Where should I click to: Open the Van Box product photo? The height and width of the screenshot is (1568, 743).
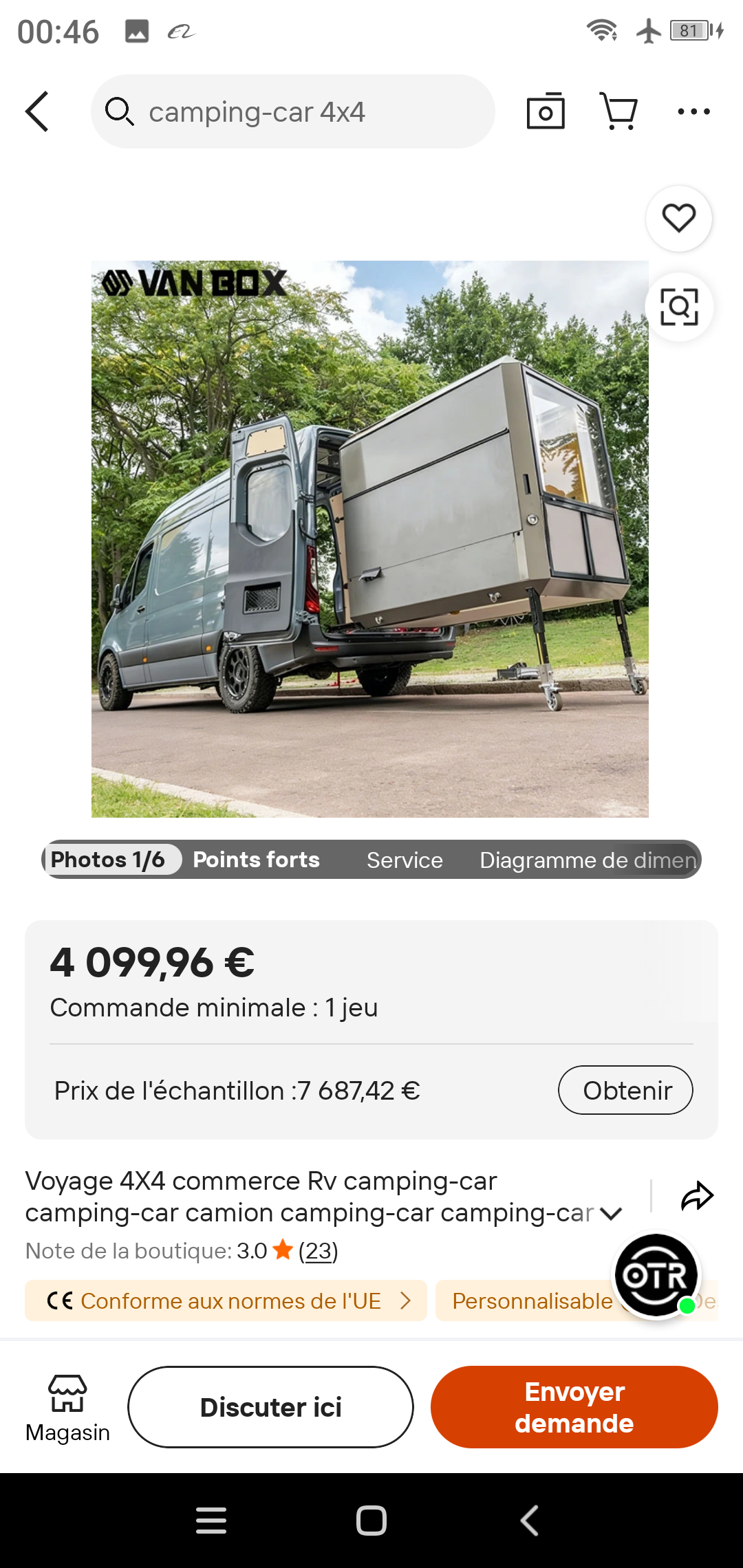click(370, 539)
